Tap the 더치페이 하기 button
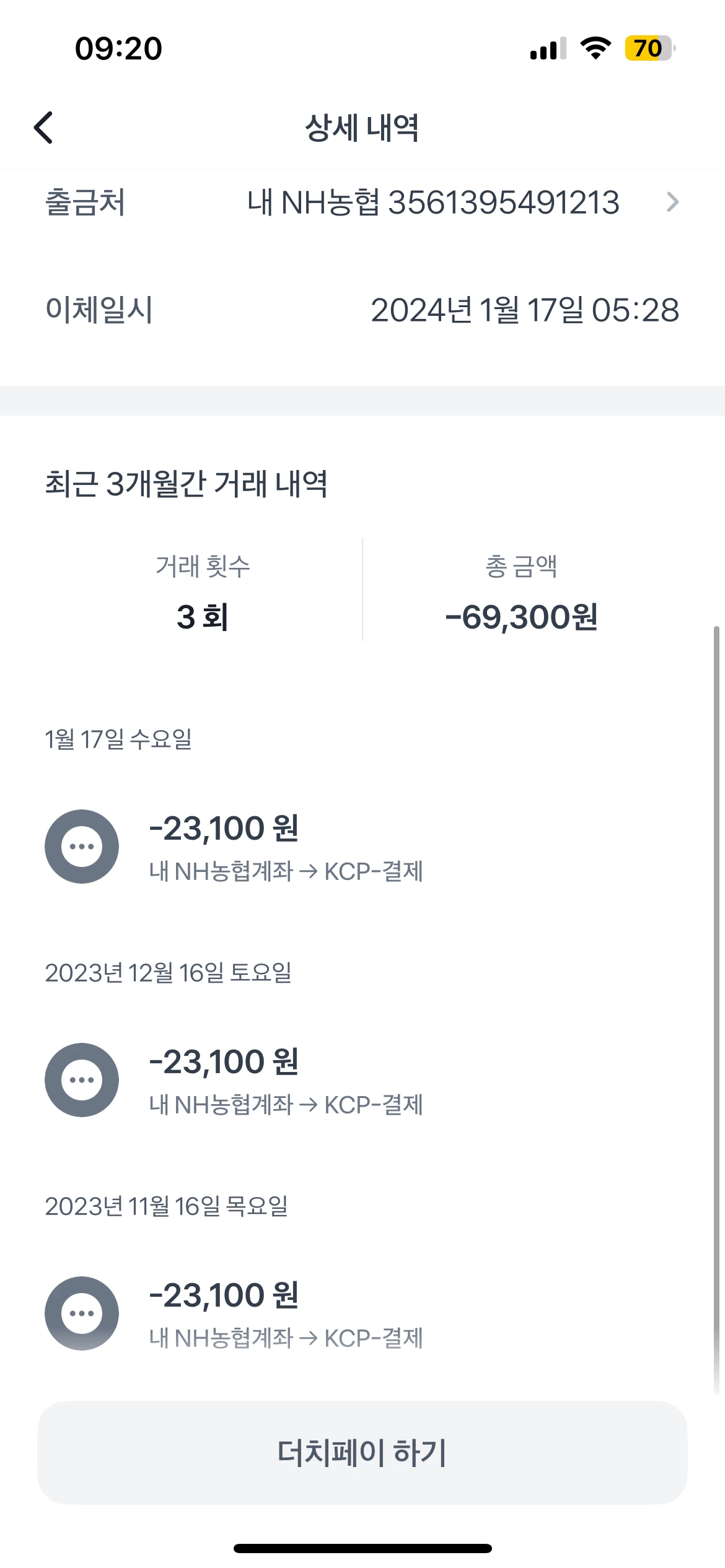725x1568 pixels. click(x=362, y=1453)
